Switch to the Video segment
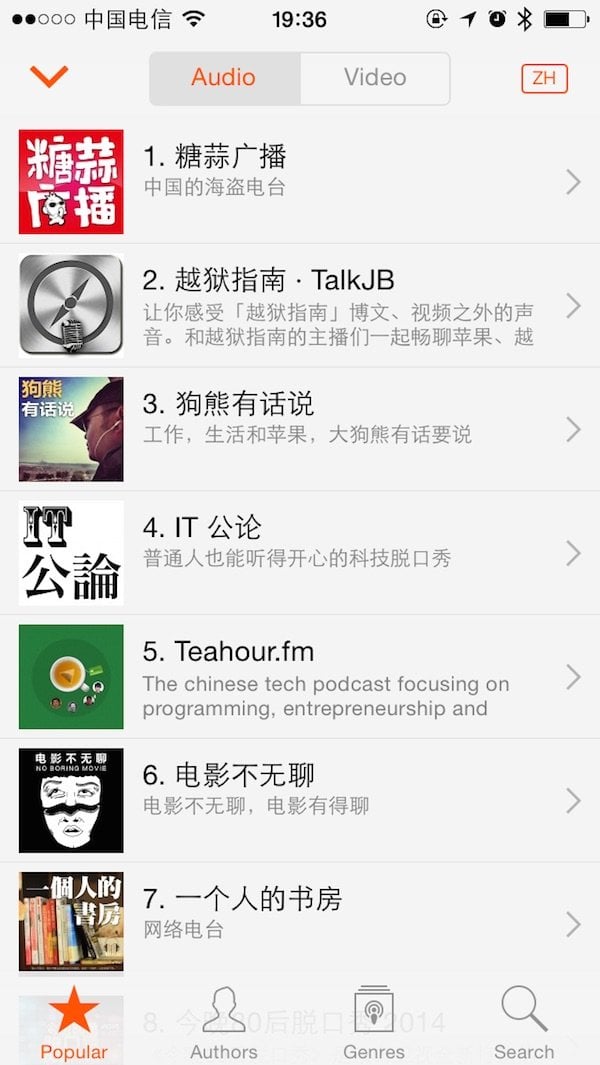Image resolution: width=600 pixels, height=1065 pixels. pyautogui.click(x=375, y=78)
